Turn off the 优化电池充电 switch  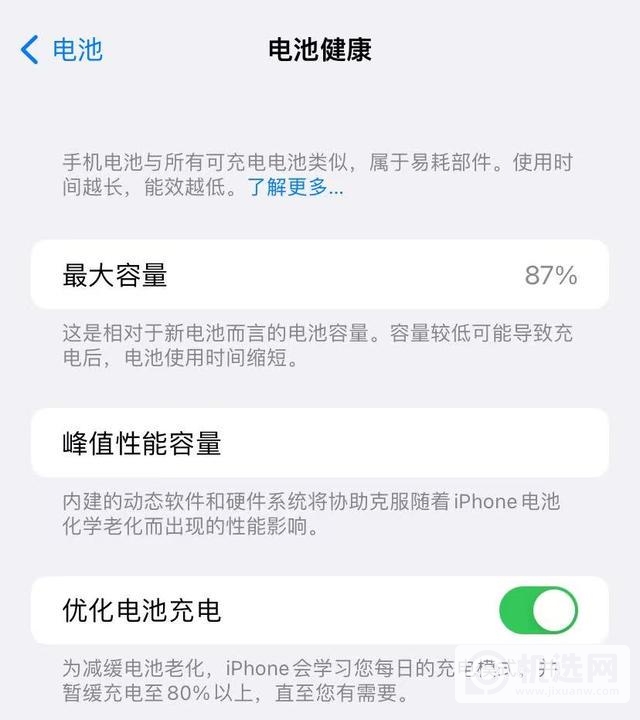(538, 610)
